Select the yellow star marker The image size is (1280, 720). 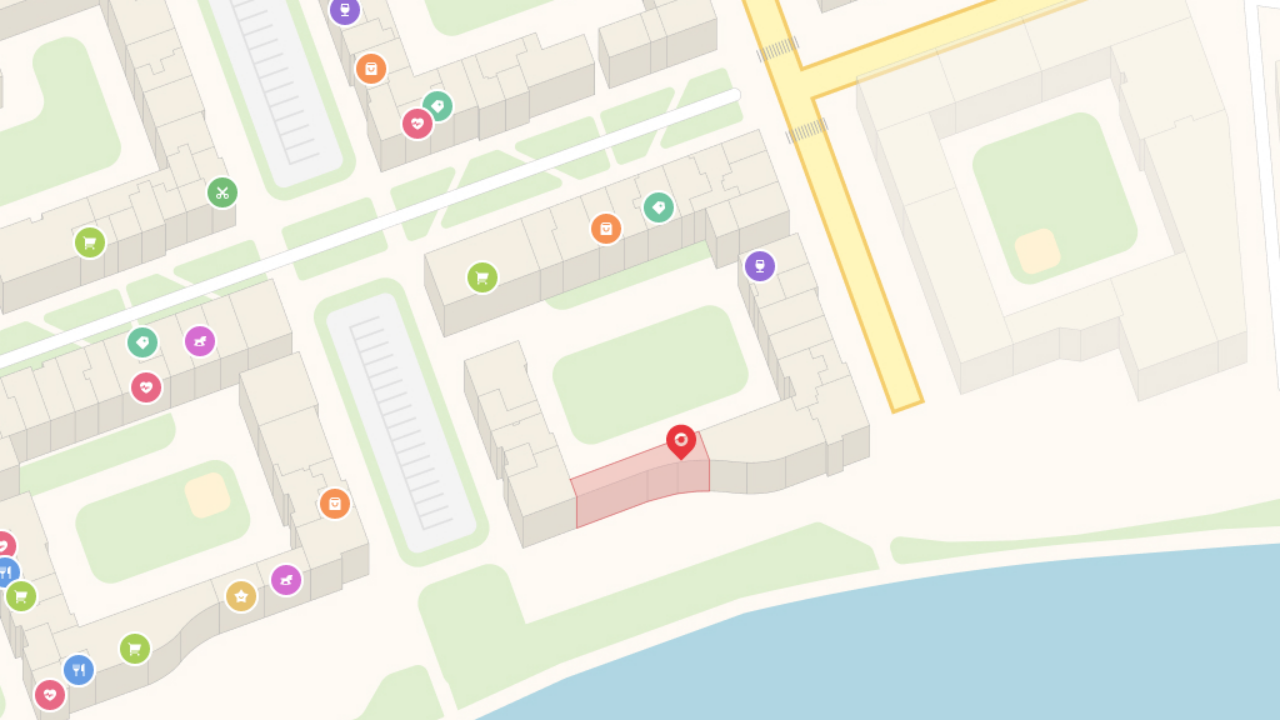click(x=241, y=596)
